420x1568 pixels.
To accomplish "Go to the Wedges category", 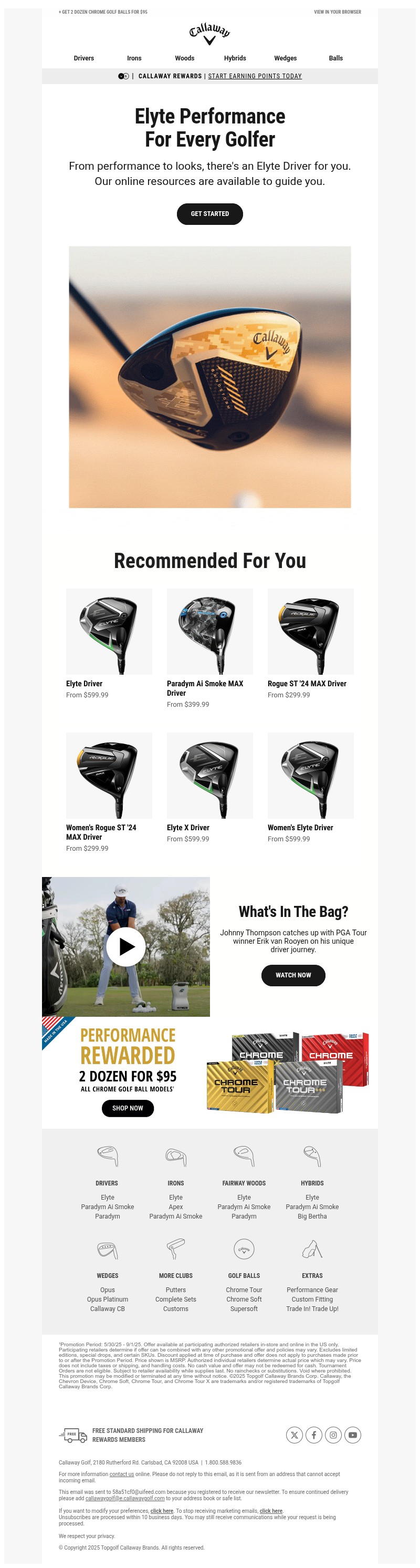I will pyautogui.click(x=285, y=58).
